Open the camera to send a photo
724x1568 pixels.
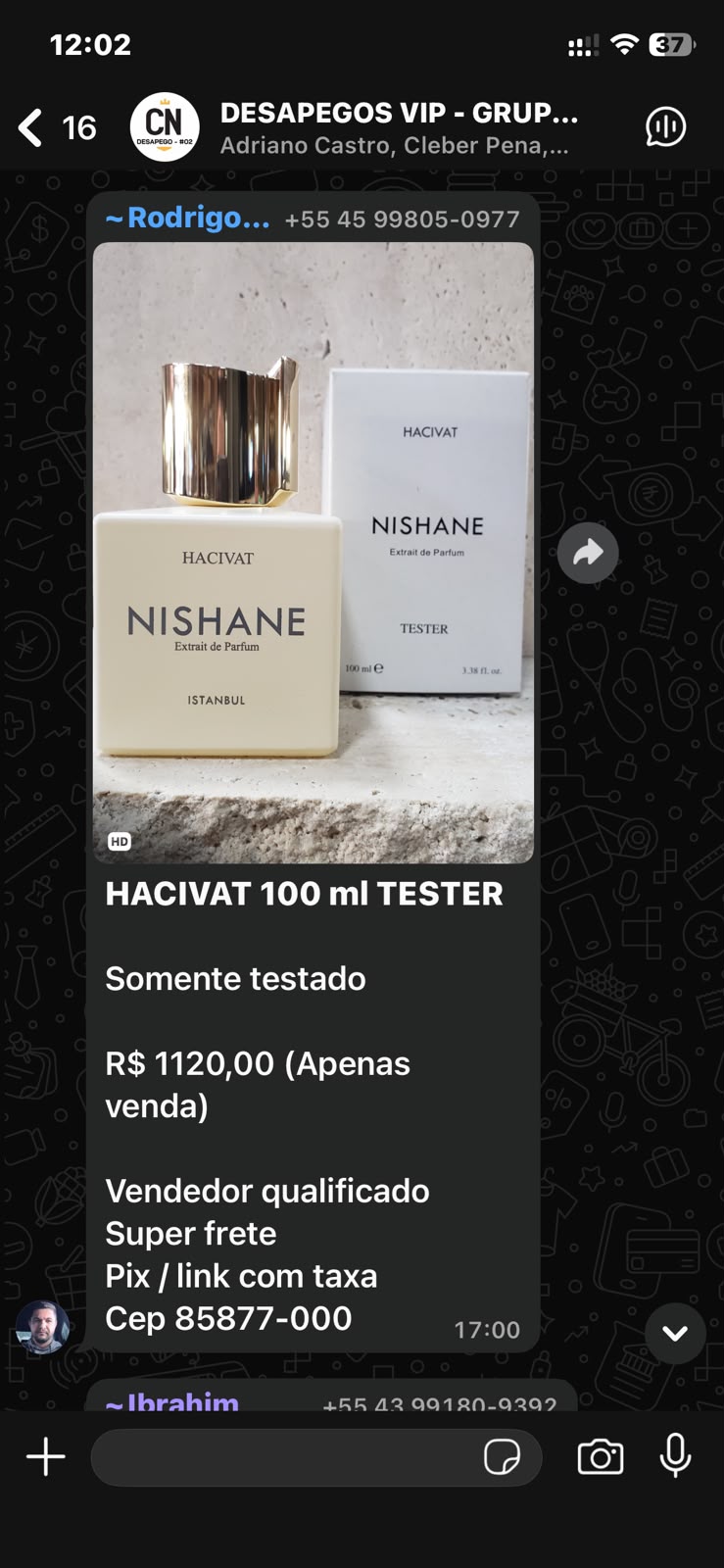point(601,1457)
